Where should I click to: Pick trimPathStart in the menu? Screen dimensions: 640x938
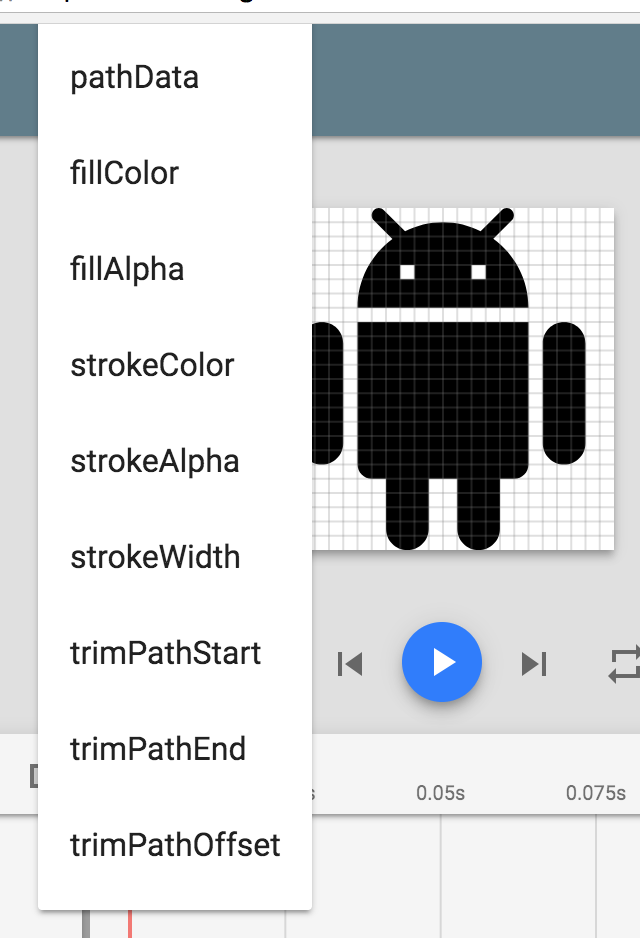pos(165,654)
